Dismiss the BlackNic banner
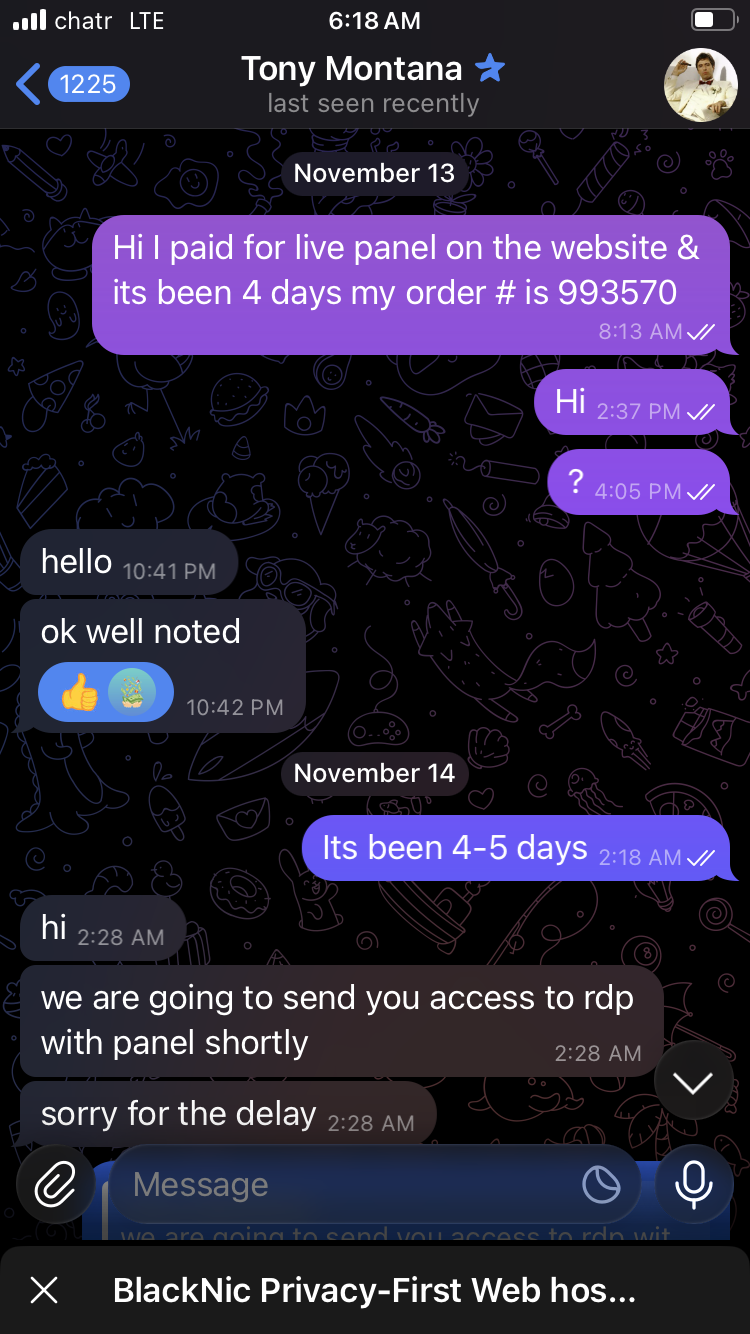 click(x=44, y=1290)
